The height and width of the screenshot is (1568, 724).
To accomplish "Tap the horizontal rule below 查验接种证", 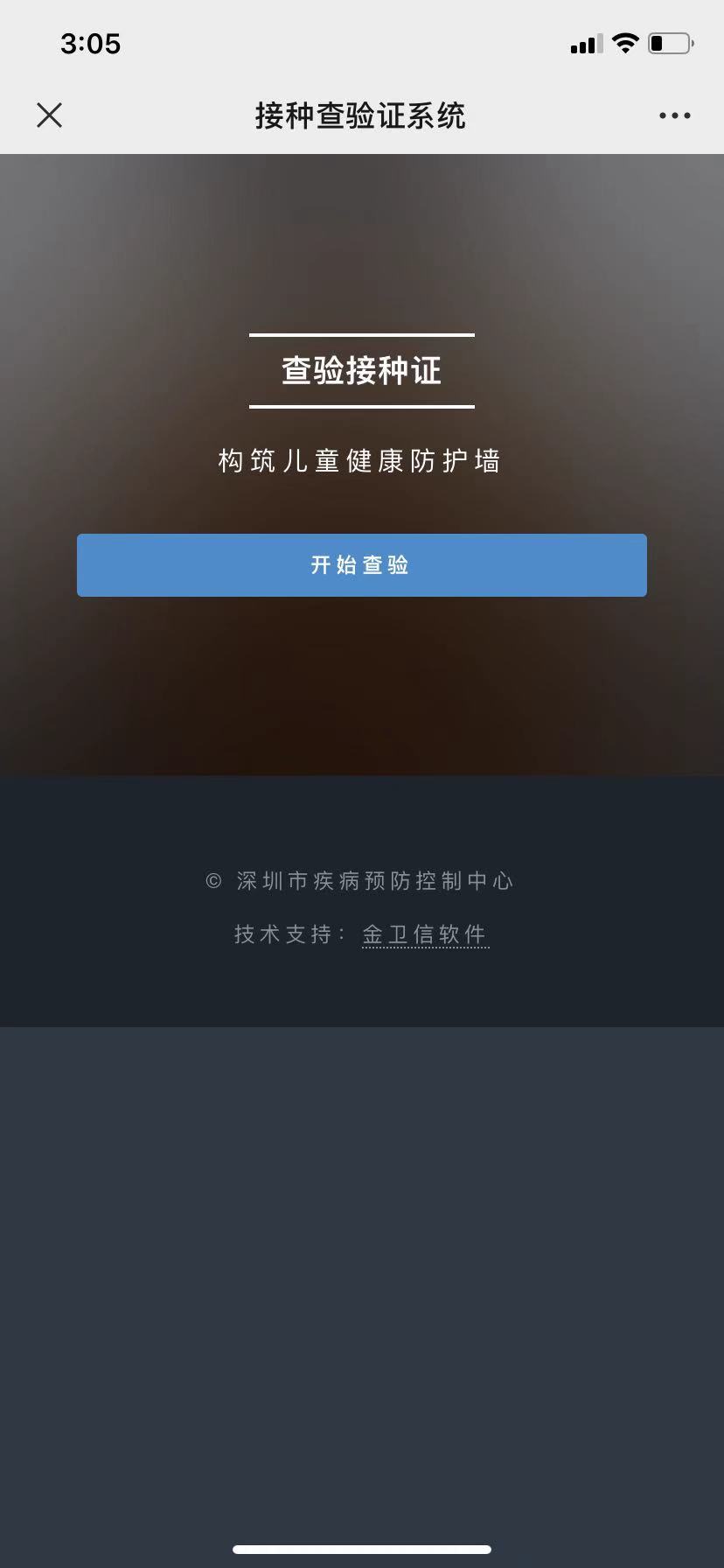I will (361, 406).
